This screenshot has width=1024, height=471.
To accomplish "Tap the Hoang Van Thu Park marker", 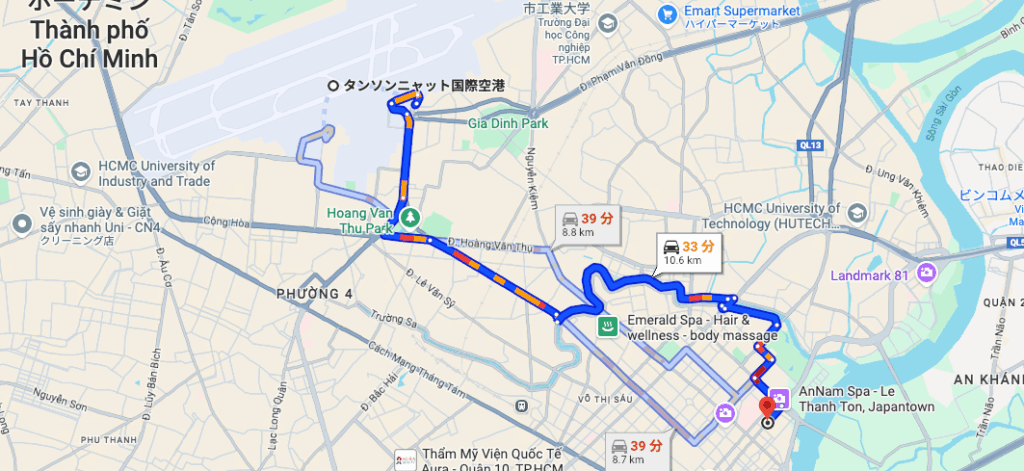I will tap(409, 215).
